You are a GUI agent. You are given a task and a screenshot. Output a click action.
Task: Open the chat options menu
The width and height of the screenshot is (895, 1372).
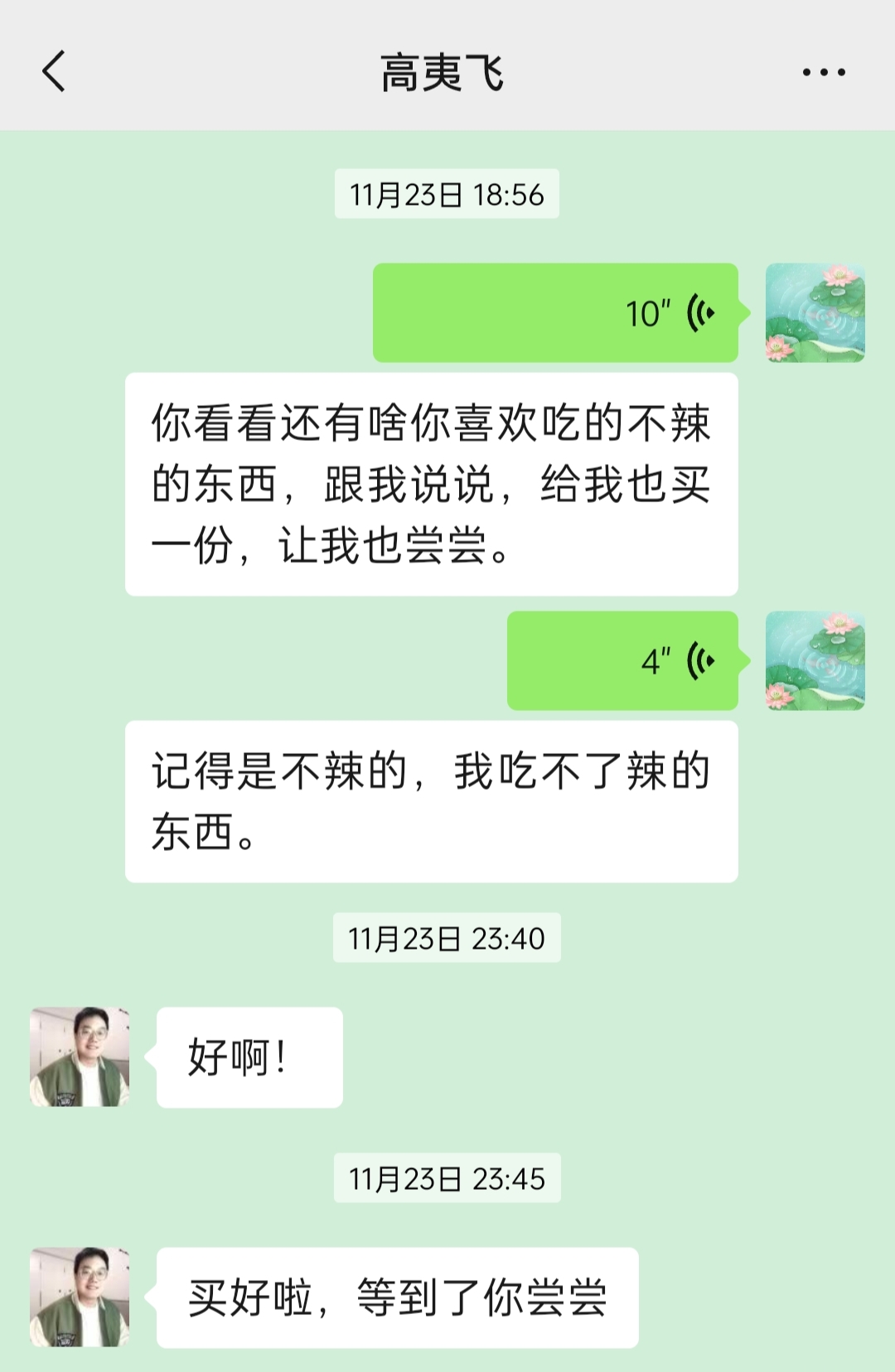click(823, 72)
